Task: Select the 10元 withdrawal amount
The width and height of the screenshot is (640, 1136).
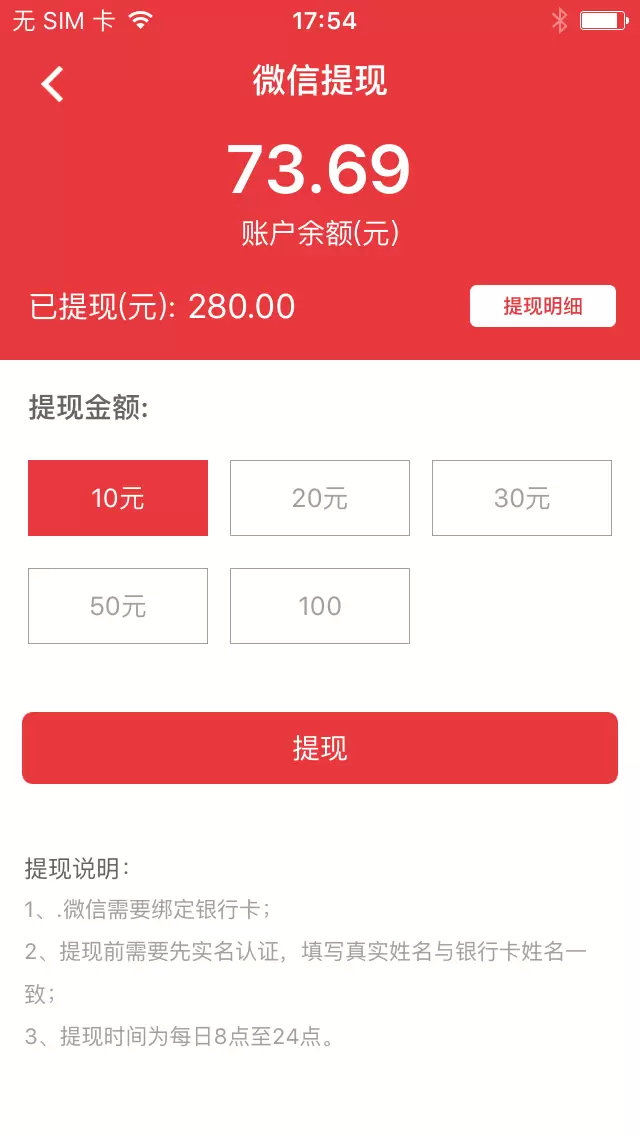Action: point(118,498)
